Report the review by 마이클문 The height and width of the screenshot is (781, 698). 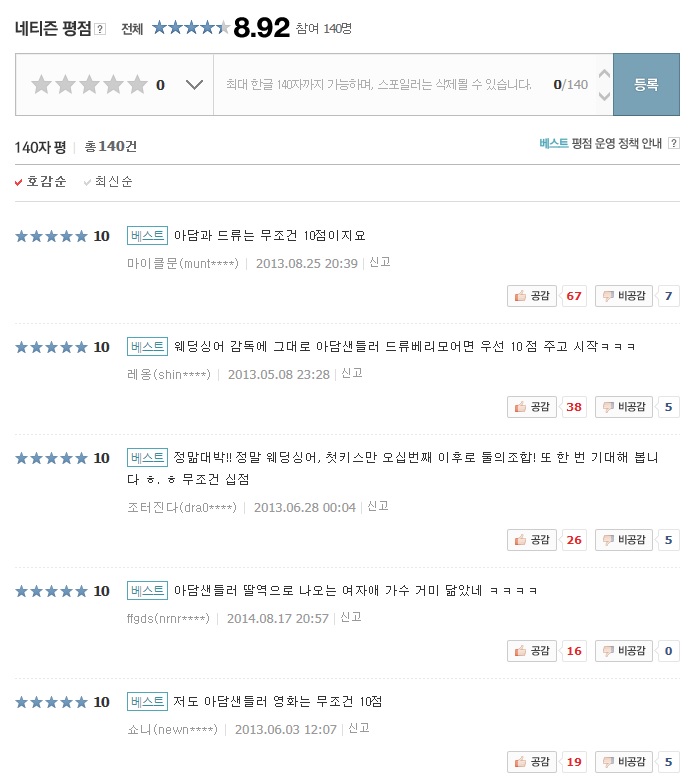click(x=379, y=263)
